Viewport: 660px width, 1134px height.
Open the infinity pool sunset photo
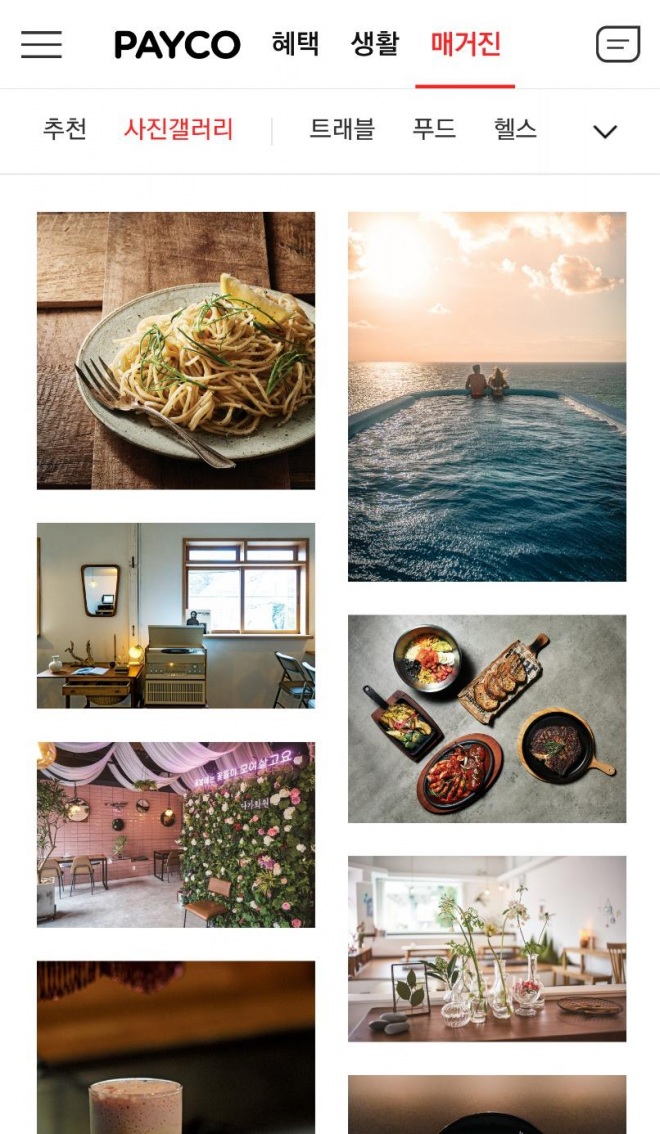point(487,396)
